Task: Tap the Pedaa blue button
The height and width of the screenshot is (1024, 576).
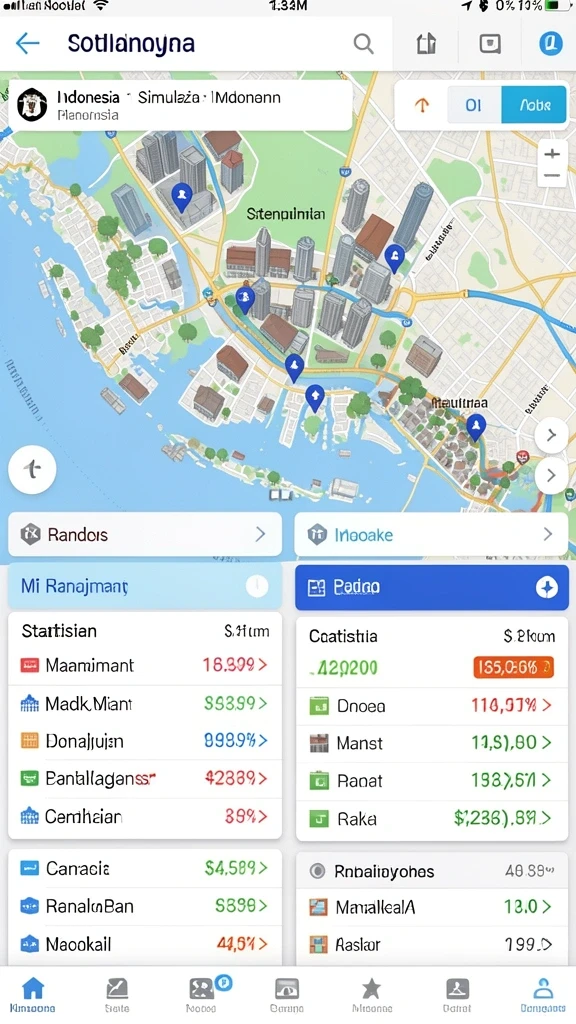Action: coord(432,587)
